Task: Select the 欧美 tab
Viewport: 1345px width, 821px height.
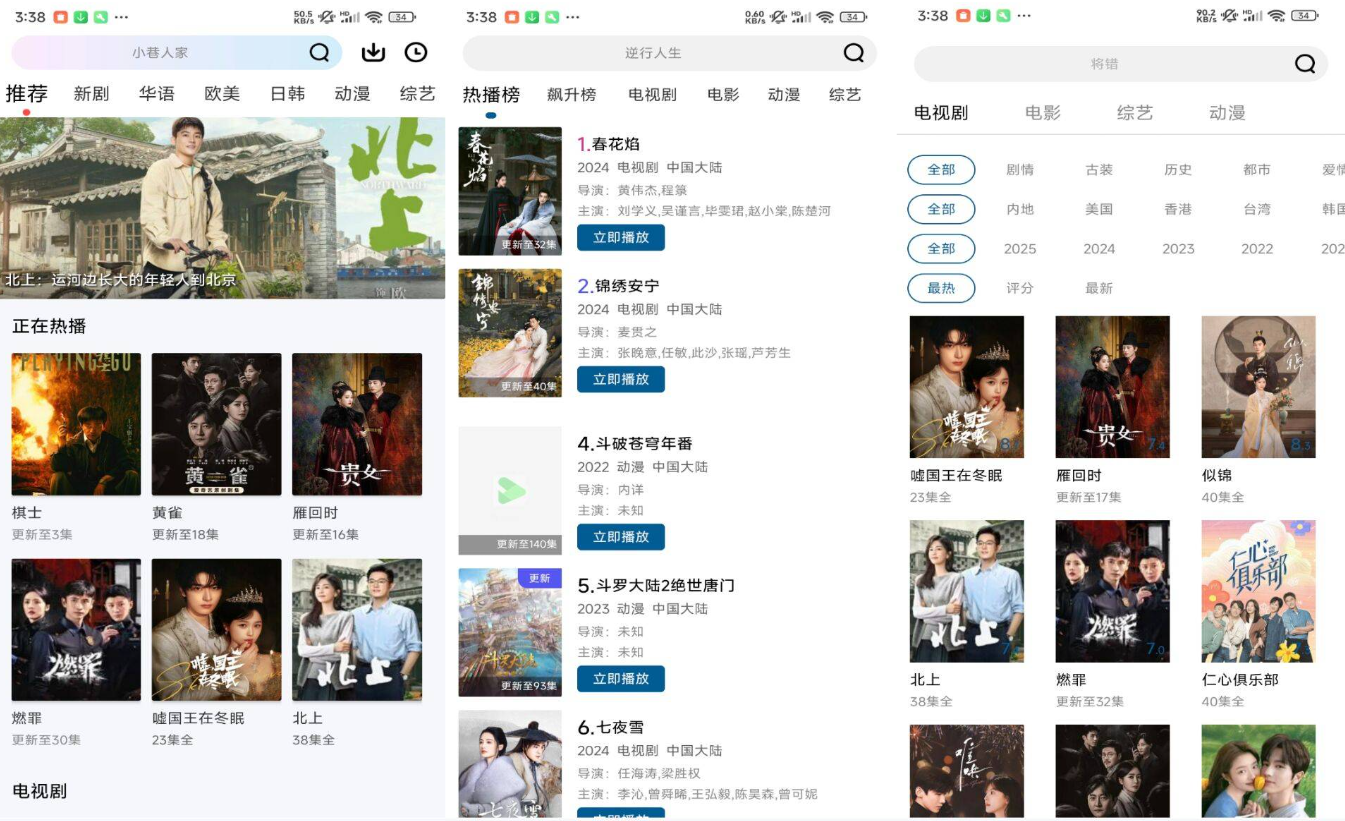Action: (x=222, y=94)
